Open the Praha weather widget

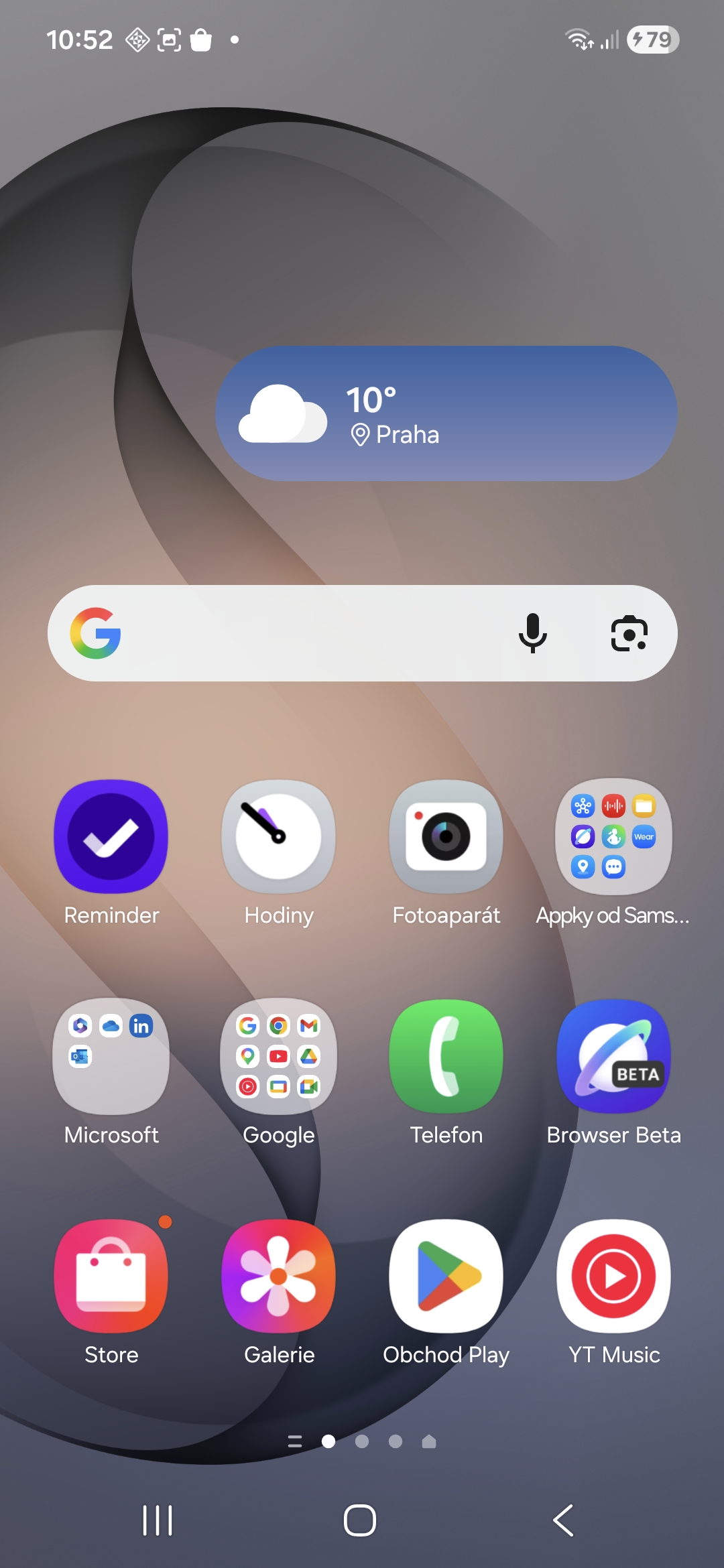pyautogui.click(x=446, y=413)
